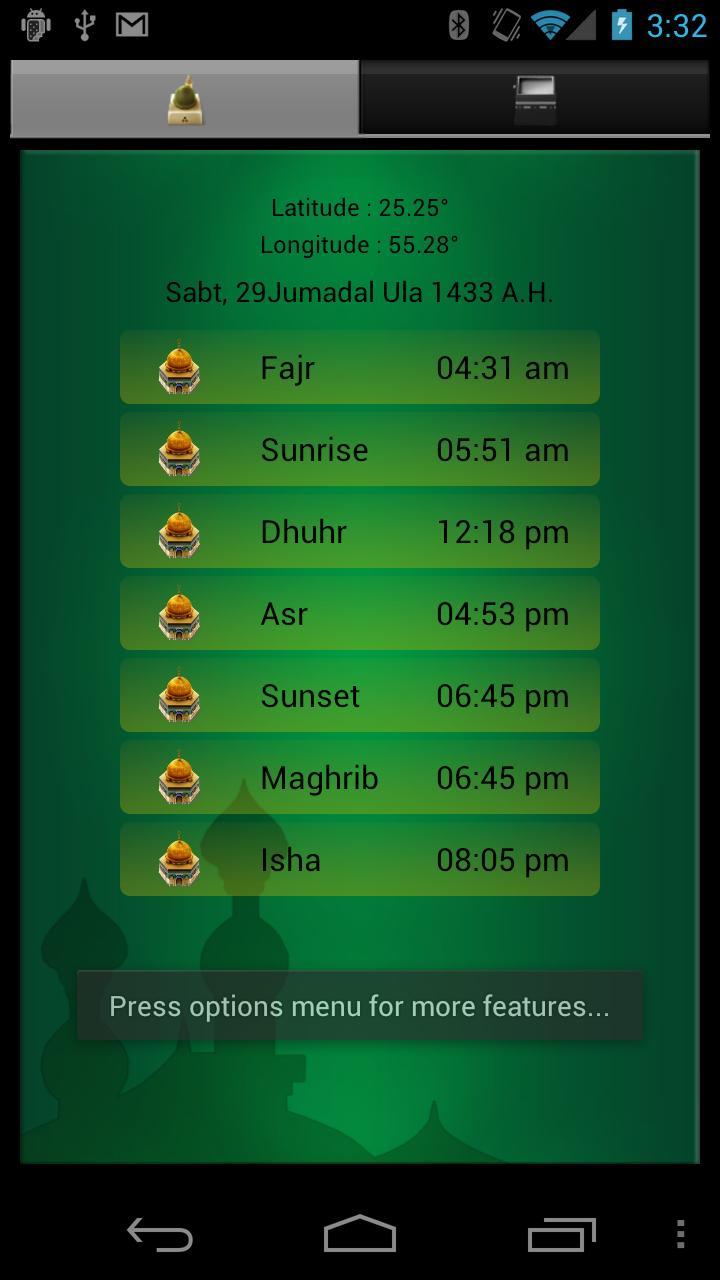
Task: Tap the mosque icon beside Sunrise
Action: [181, 448]
